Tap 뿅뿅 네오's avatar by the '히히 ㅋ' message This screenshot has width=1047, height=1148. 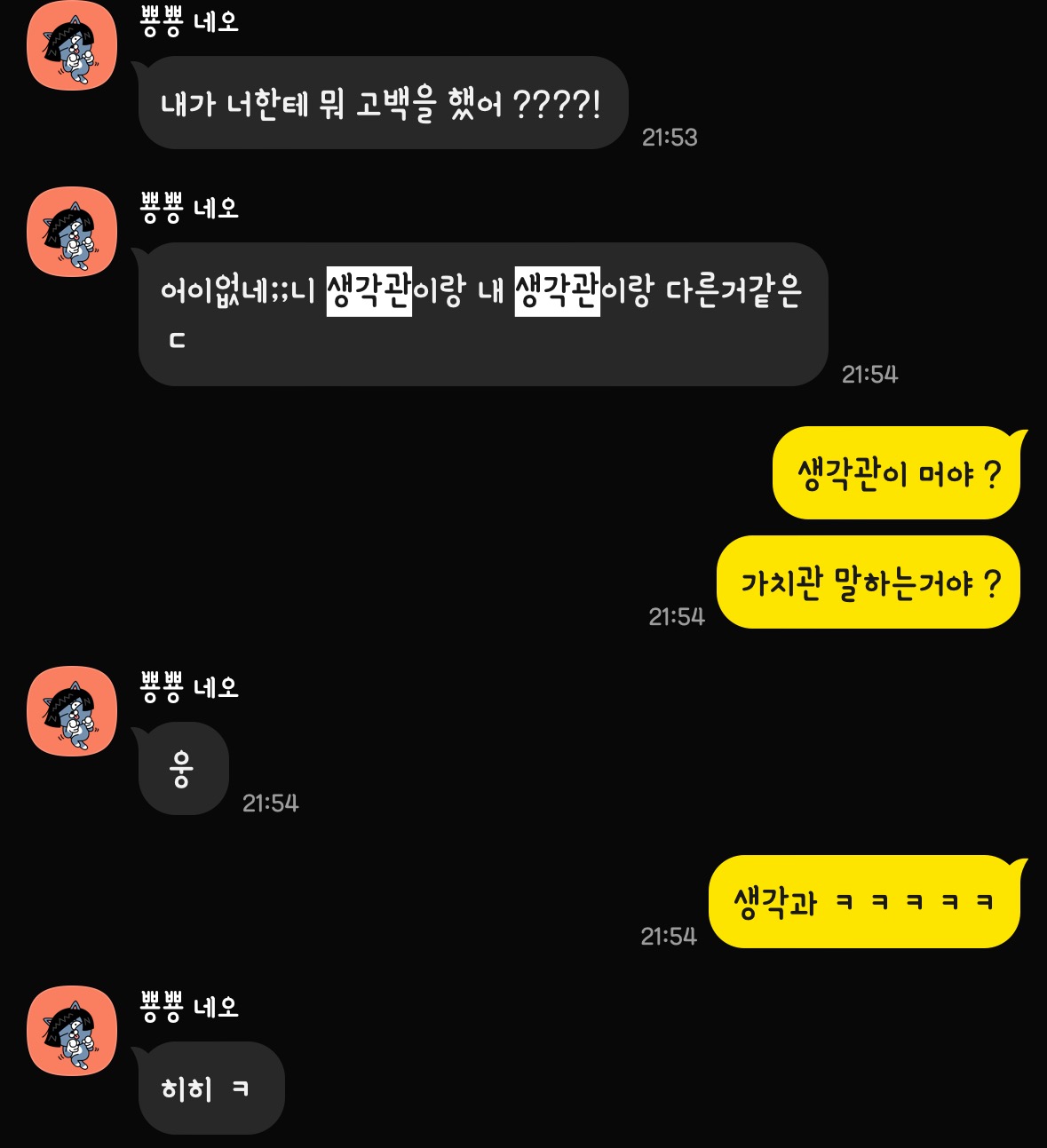click(72, 1031)
